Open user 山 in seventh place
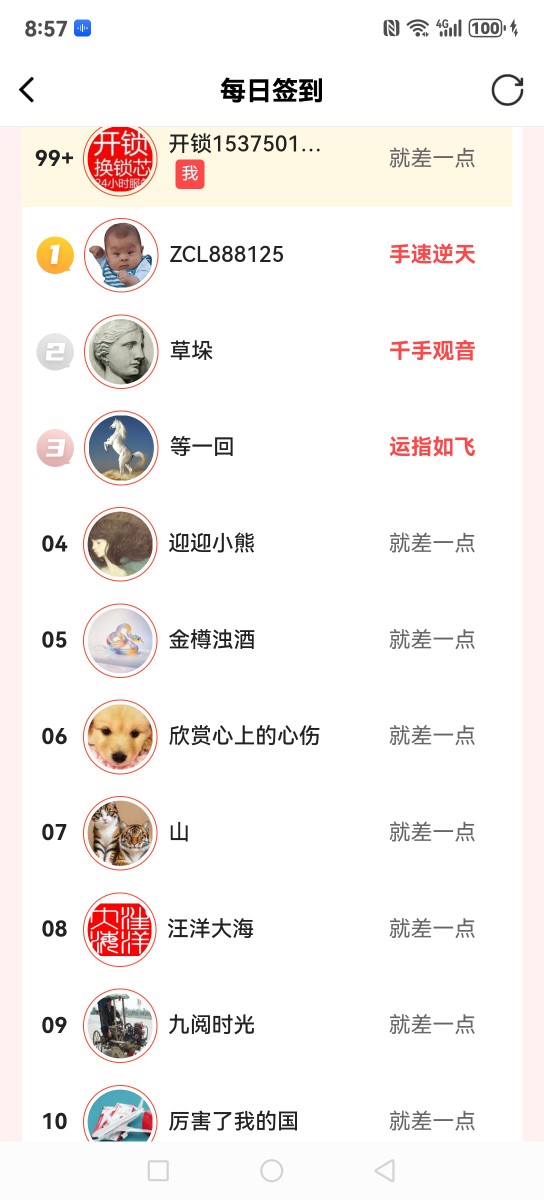The width and height of the screenshot is (544, 1200). tap(267, 832)
